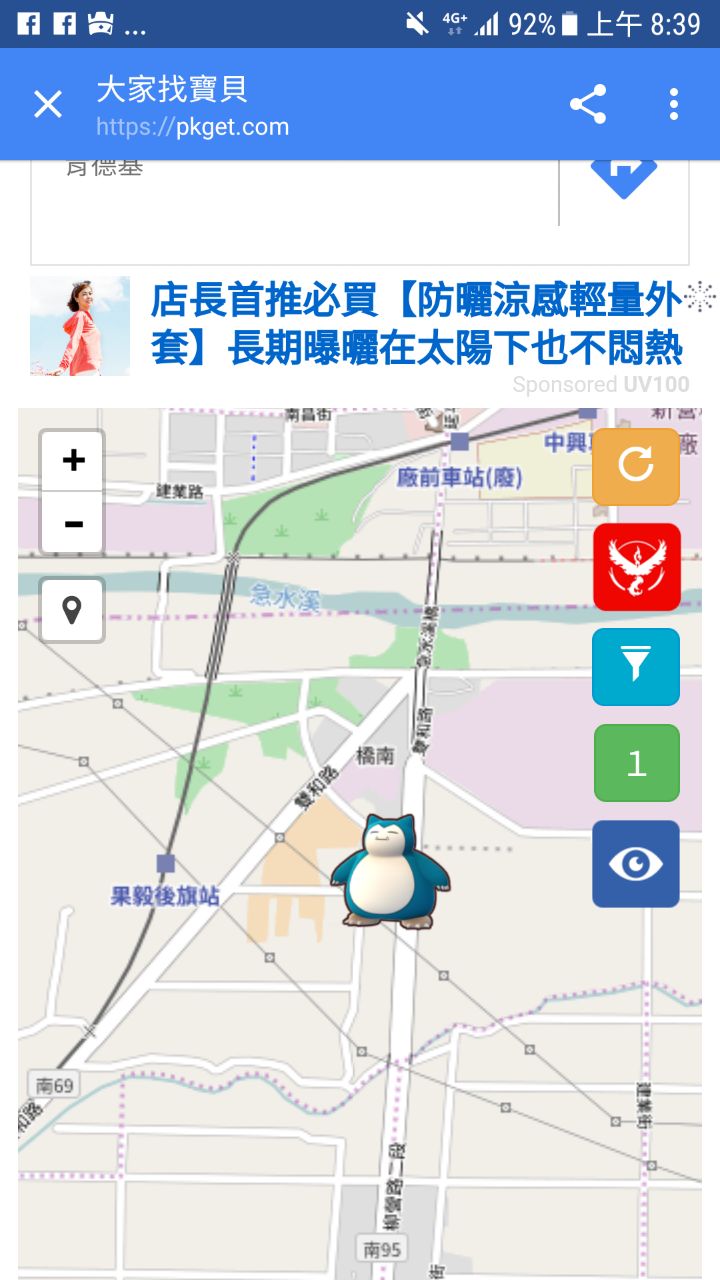Toggle visibility with the eye button
This screenshot has height=1280, width=720.
(x=636, y=864)
